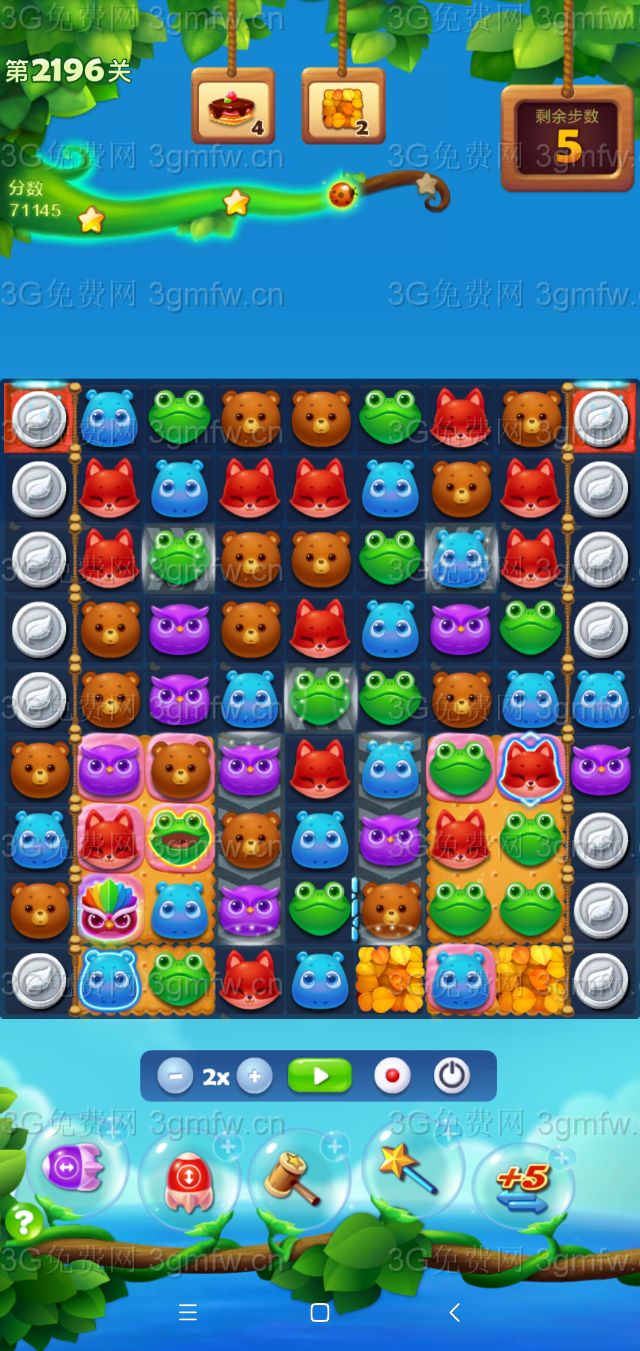Go to the home screen via system home button
Screen dimensions: 640x1351
coord(320,1312)
